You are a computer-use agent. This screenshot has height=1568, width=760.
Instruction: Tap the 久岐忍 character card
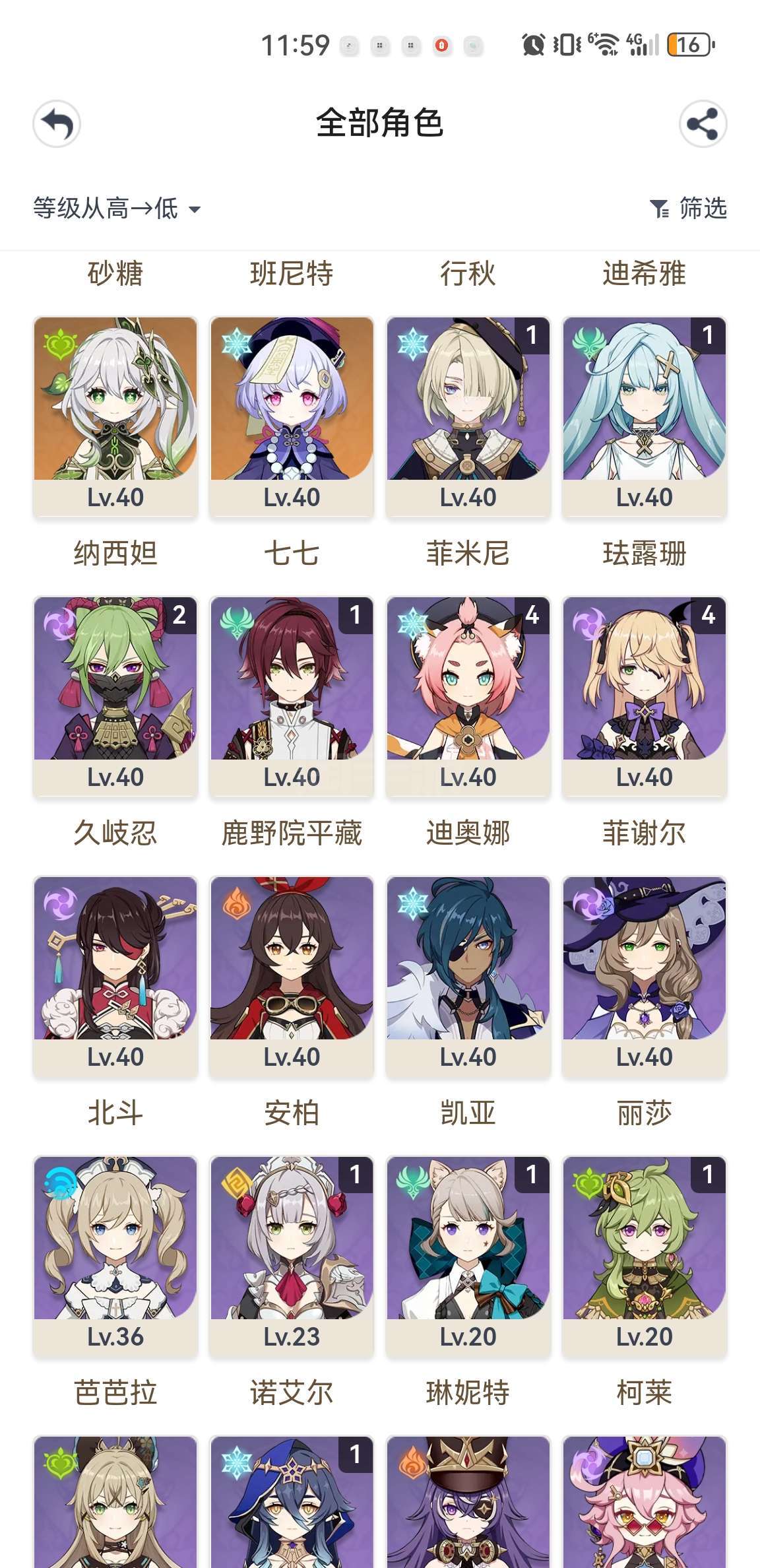(x=115, y=697)
